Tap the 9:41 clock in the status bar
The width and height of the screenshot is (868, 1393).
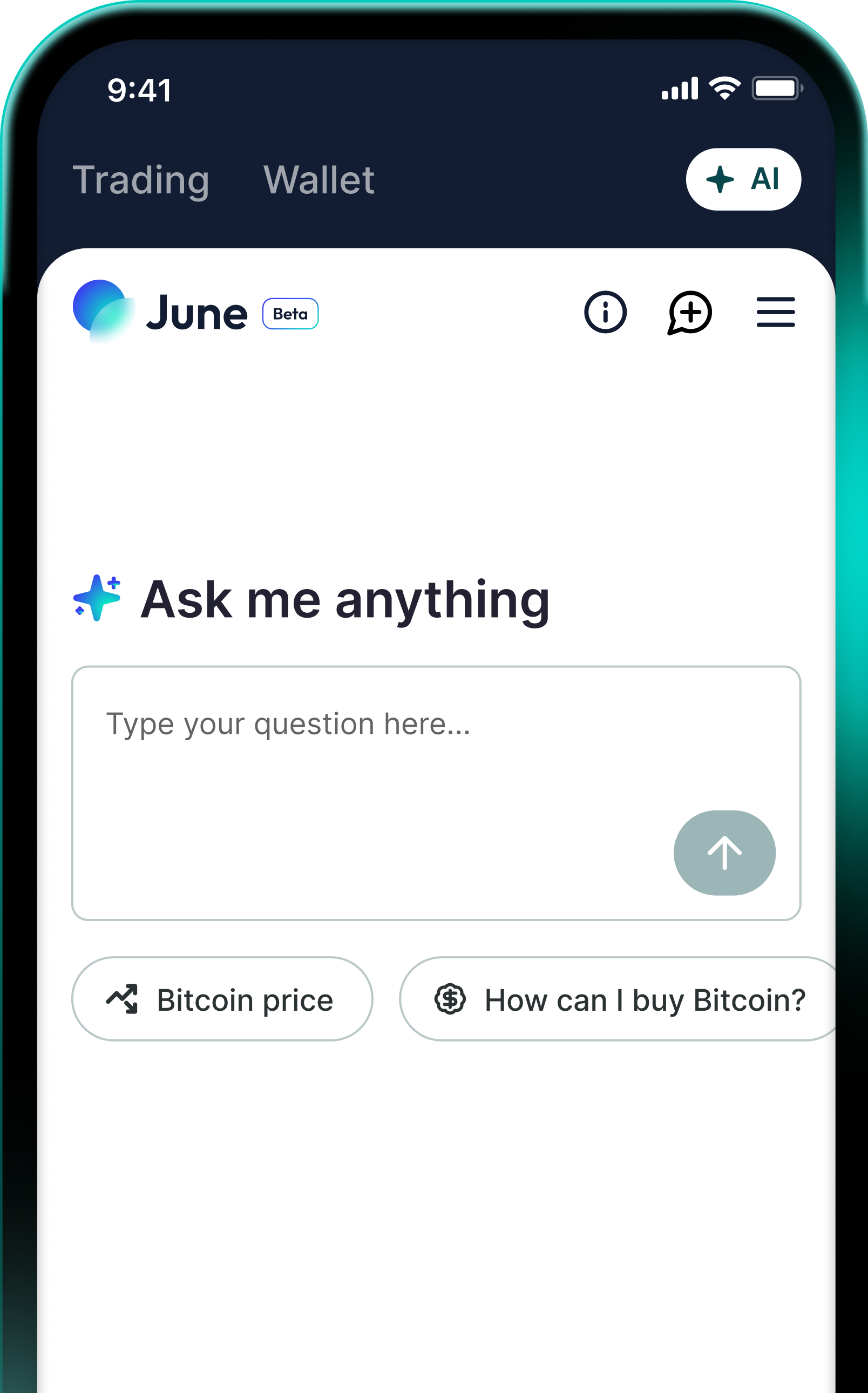click(x=139, y=89)
